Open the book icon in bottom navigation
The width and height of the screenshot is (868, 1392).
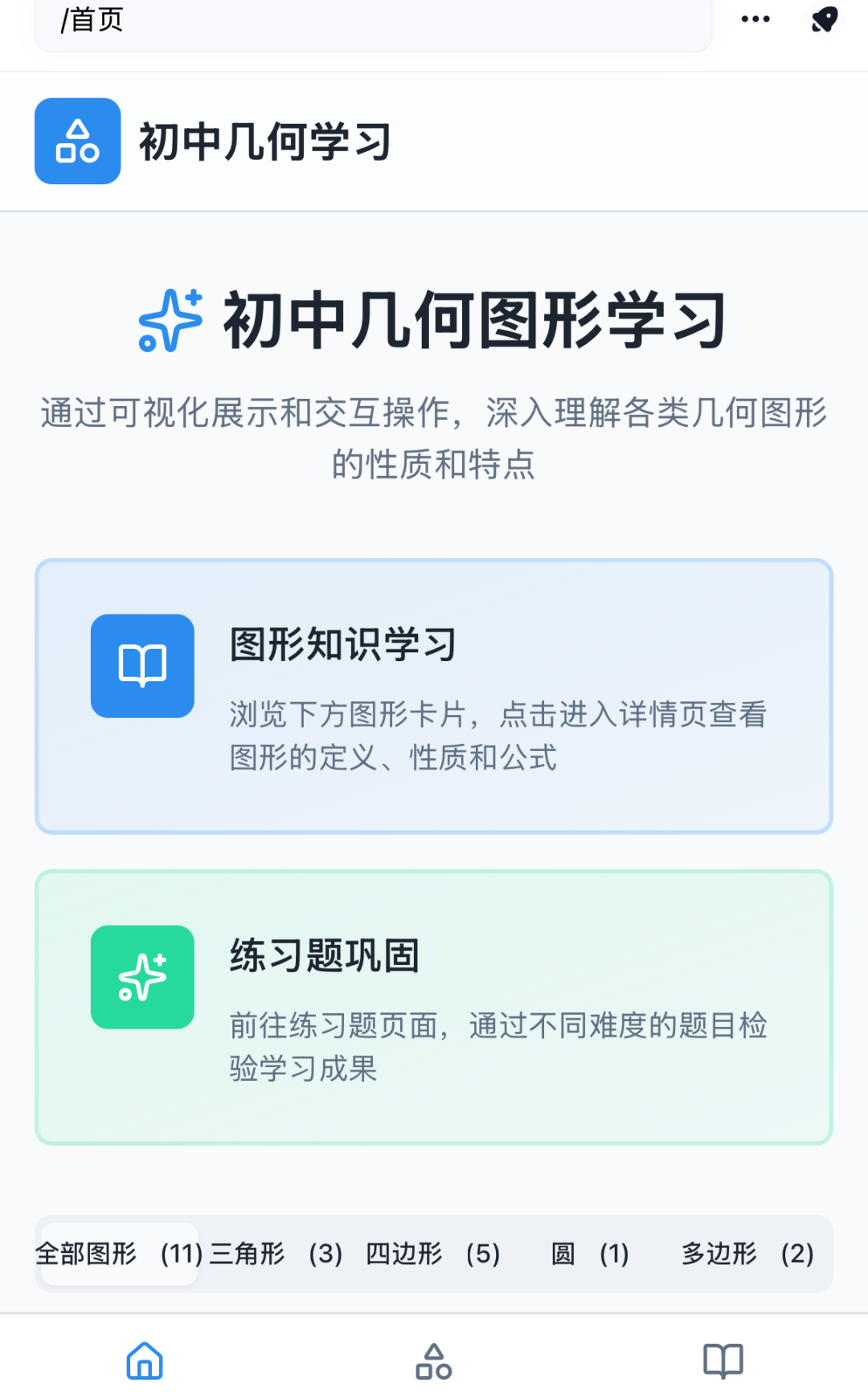coord(723,1361)
